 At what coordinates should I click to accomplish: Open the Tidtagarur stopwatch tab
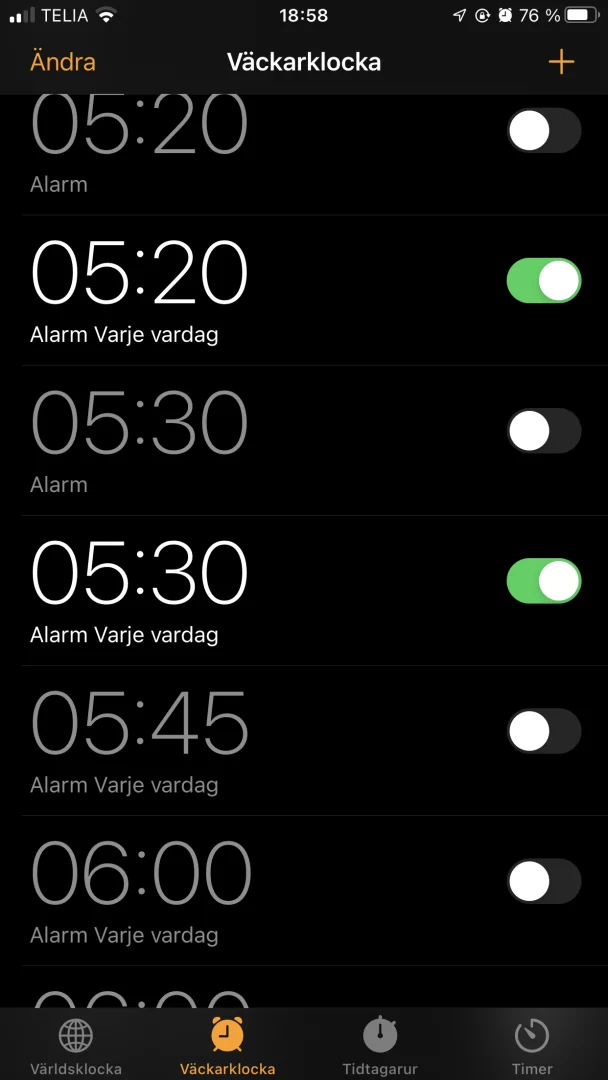pyautogui.click(x=380, y=1045)
